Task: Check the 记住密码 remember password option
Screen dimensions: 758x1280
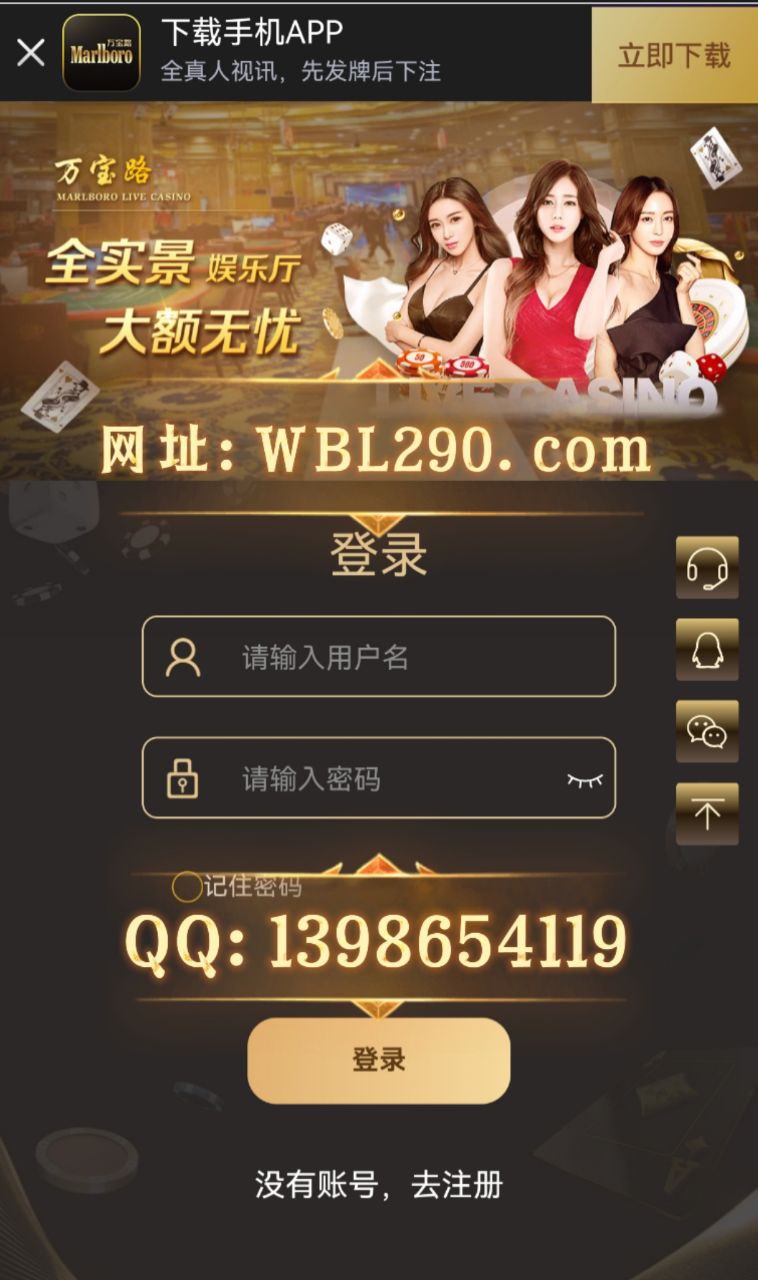Action: click(x=187, y=886)
